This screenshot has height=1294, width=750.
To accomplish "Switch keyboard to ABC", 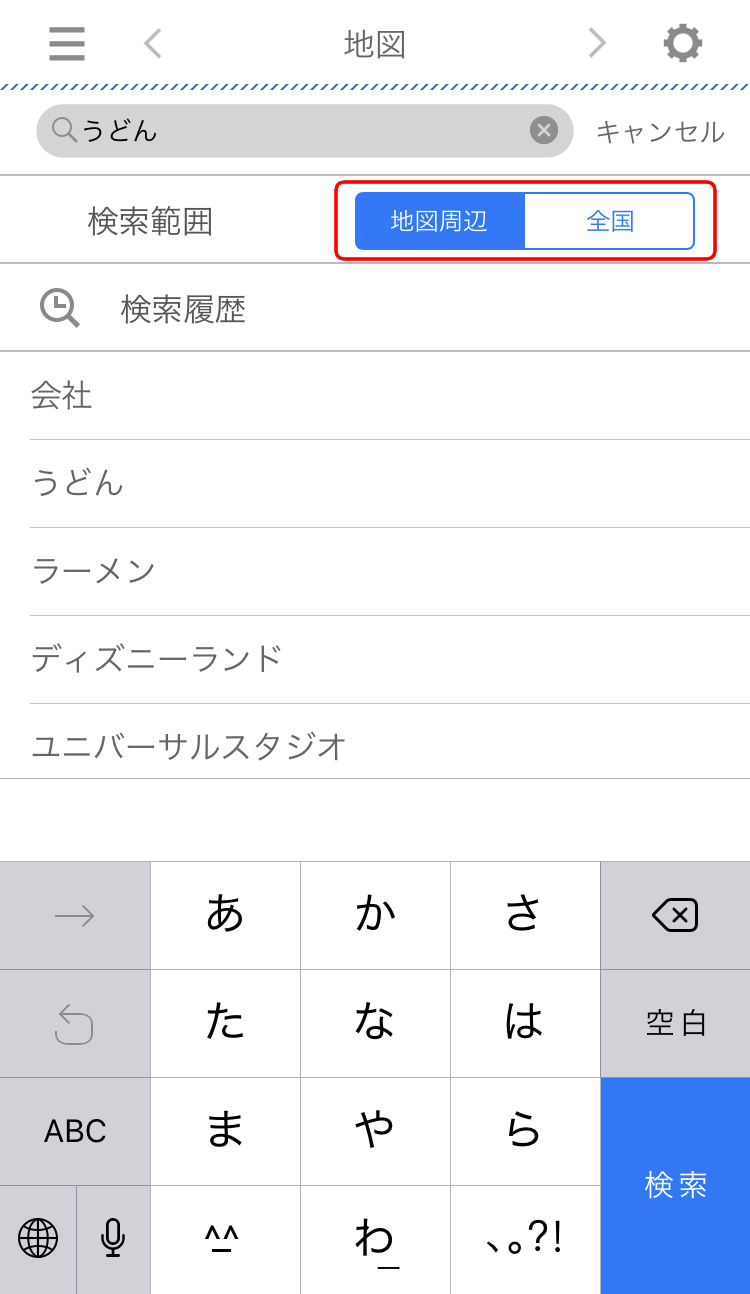I will [75, 1131].
